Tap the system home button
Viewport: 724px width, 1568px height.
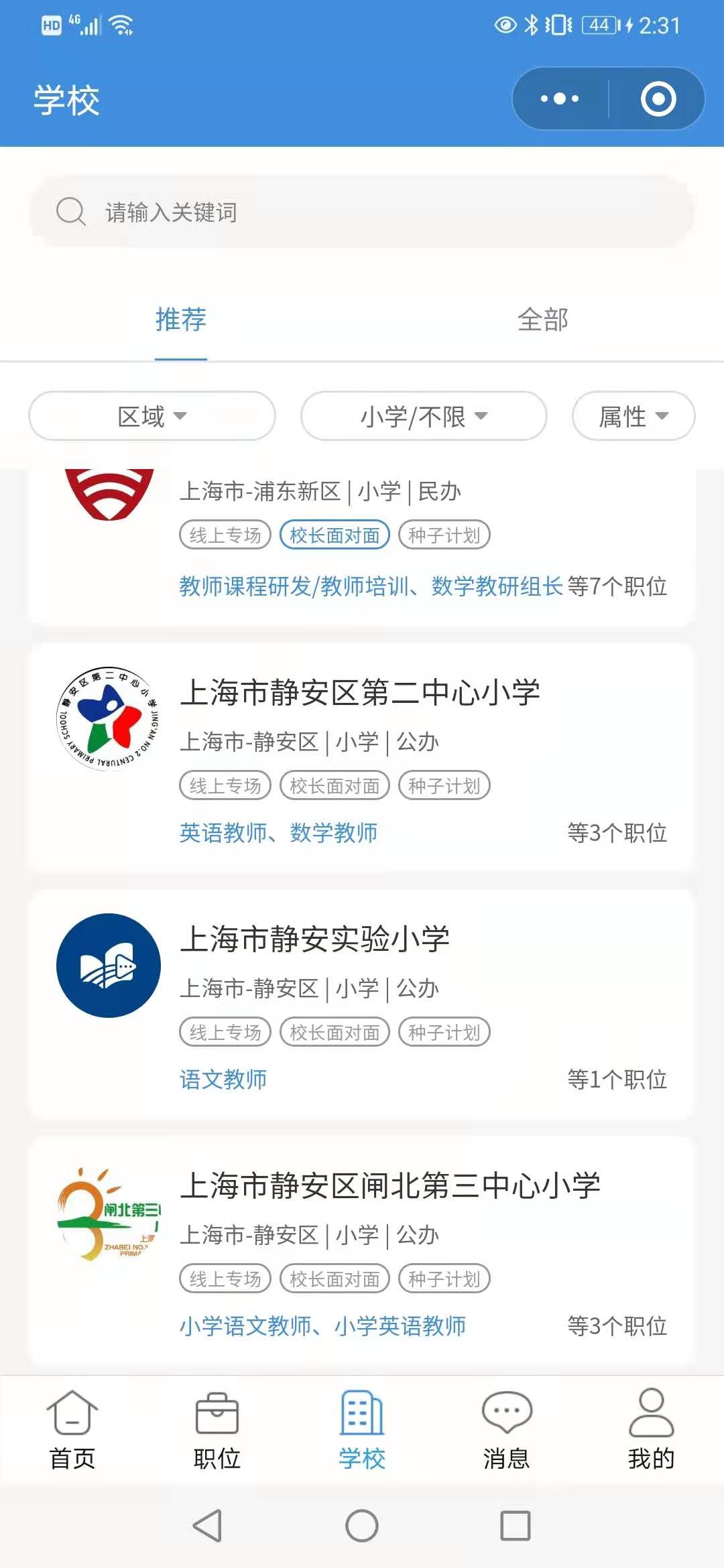[x=362, y=1526]
